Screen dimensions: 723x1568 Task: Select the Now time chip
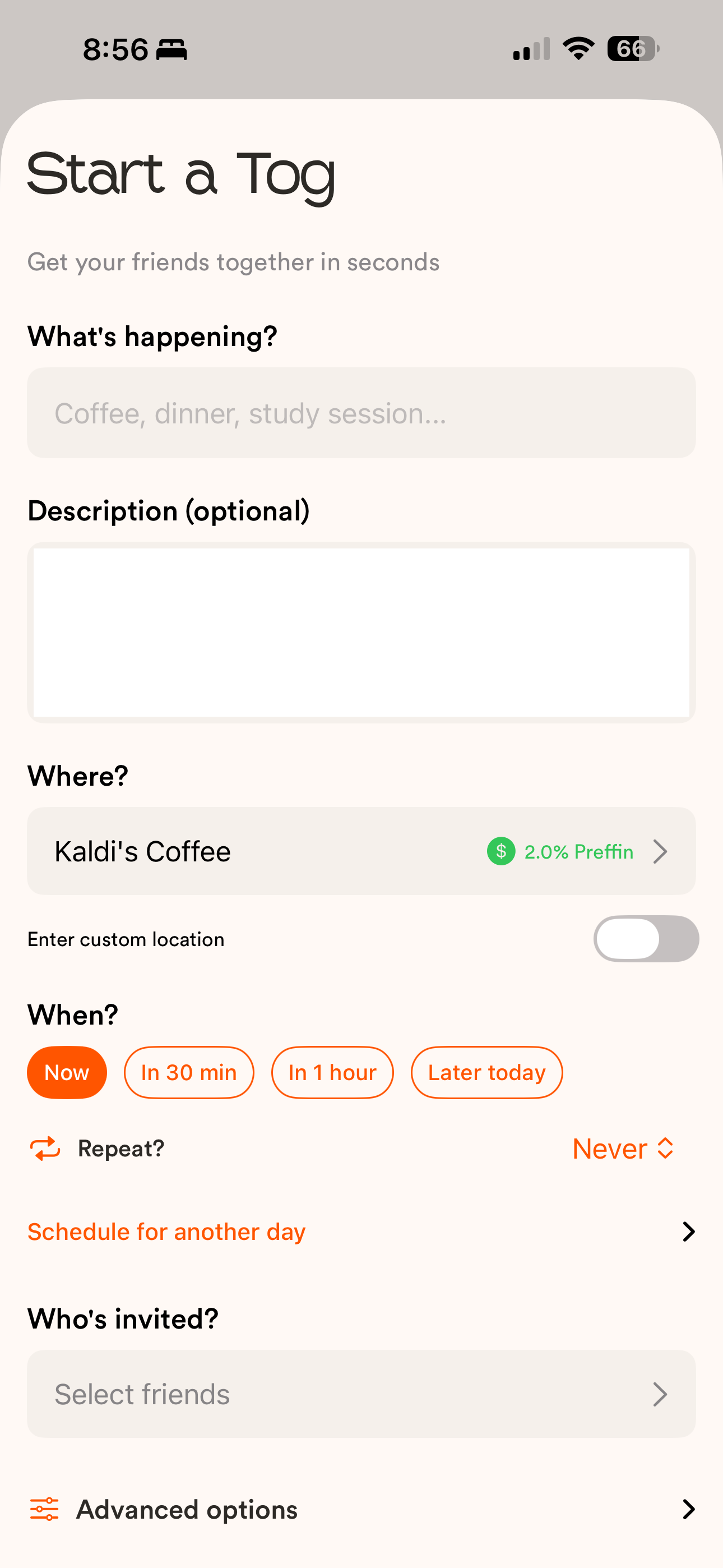pos(67,1072)
